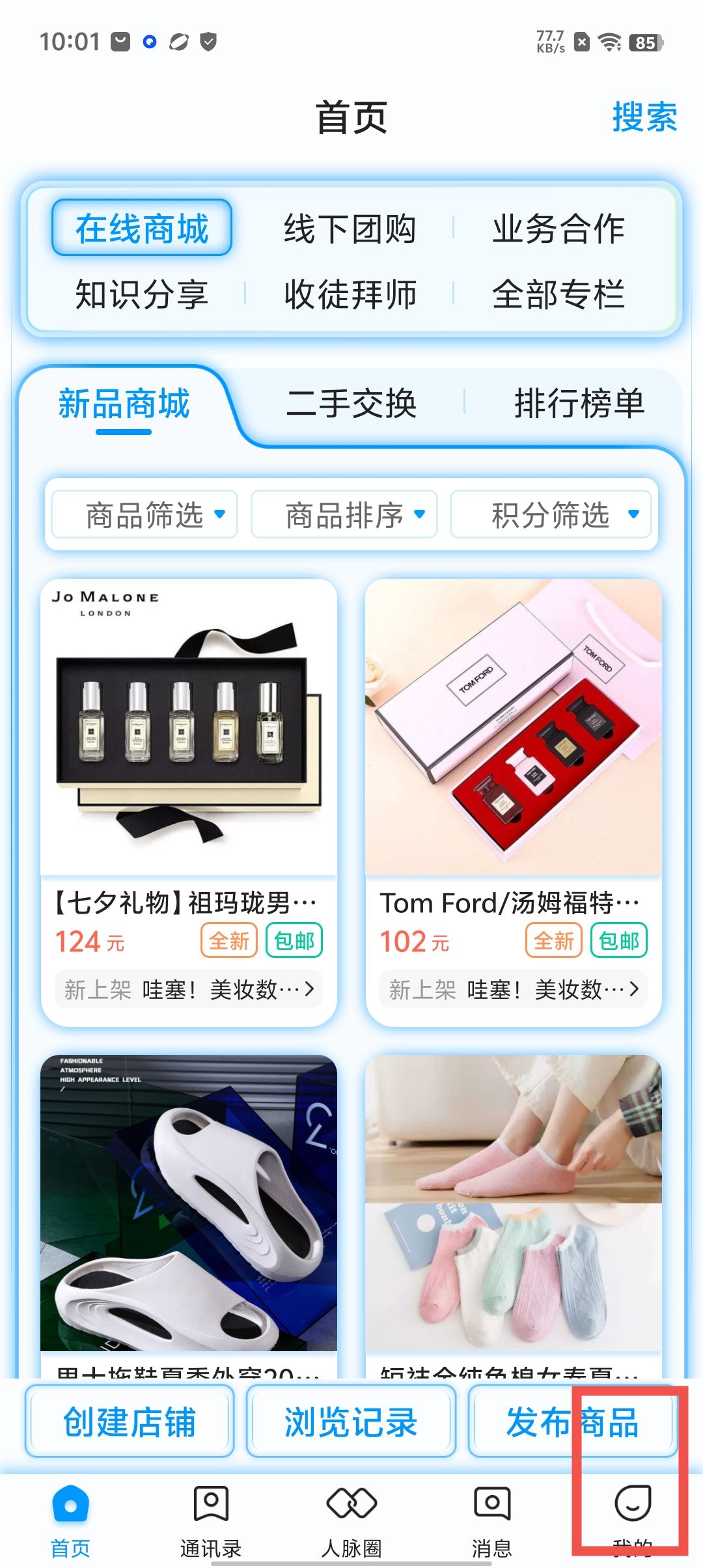Image resolution: width=703 pixels, height=1568 pixels.
Task: Open 浏览记录 history
Action: click(351, 1421)
